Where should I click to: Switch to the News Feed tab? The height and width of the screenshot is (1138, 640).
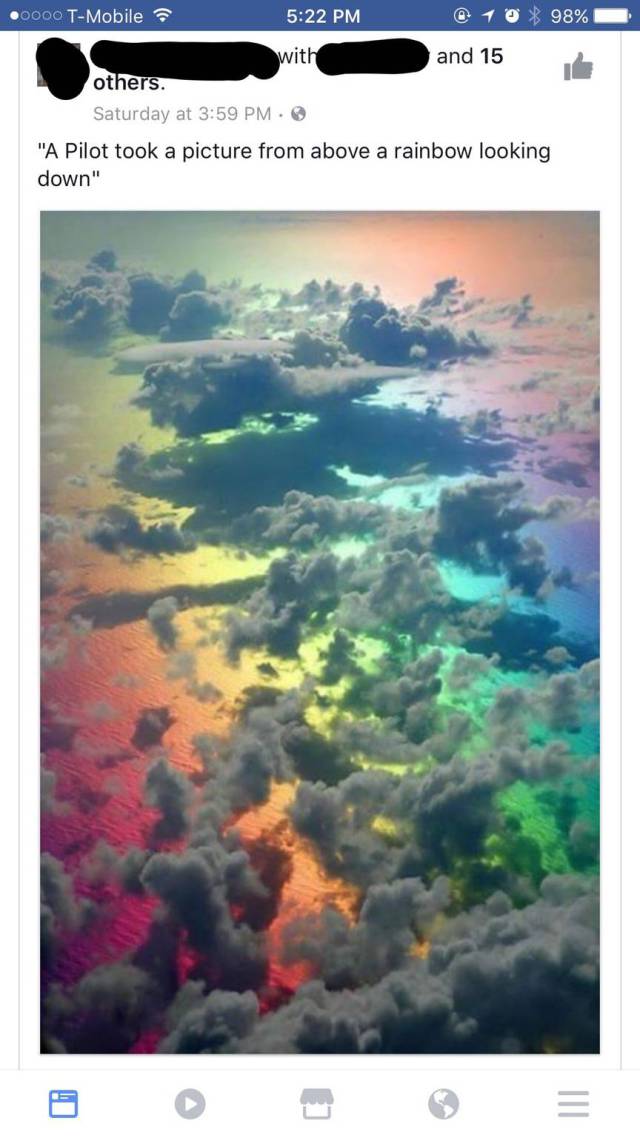(64, 1103)
